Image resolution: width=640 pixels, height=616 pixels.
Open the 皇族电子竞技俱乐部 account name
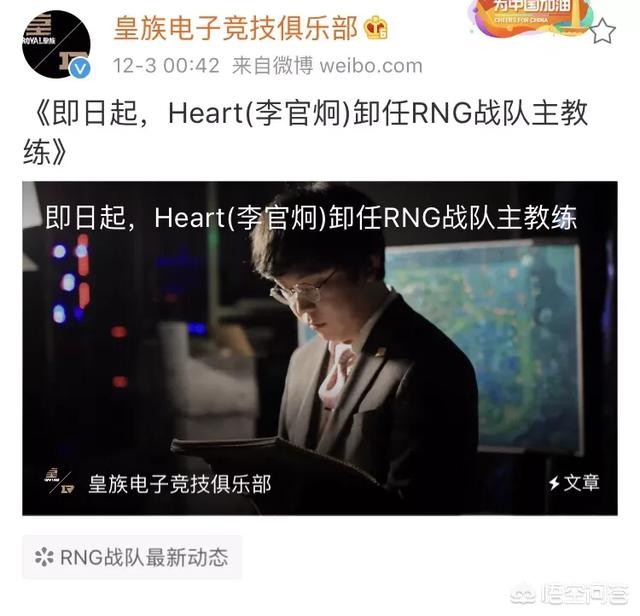(235, 27)
